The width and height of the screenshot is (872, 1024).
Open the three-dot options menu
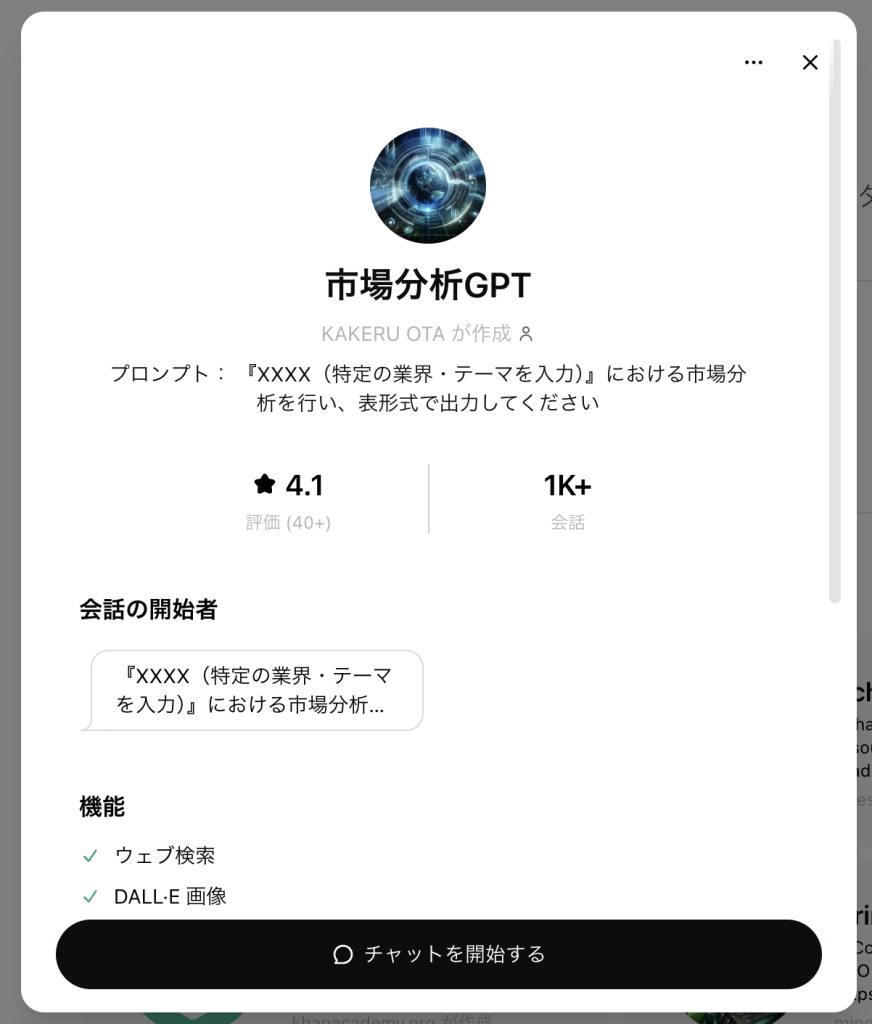click(x=753, y=62)
